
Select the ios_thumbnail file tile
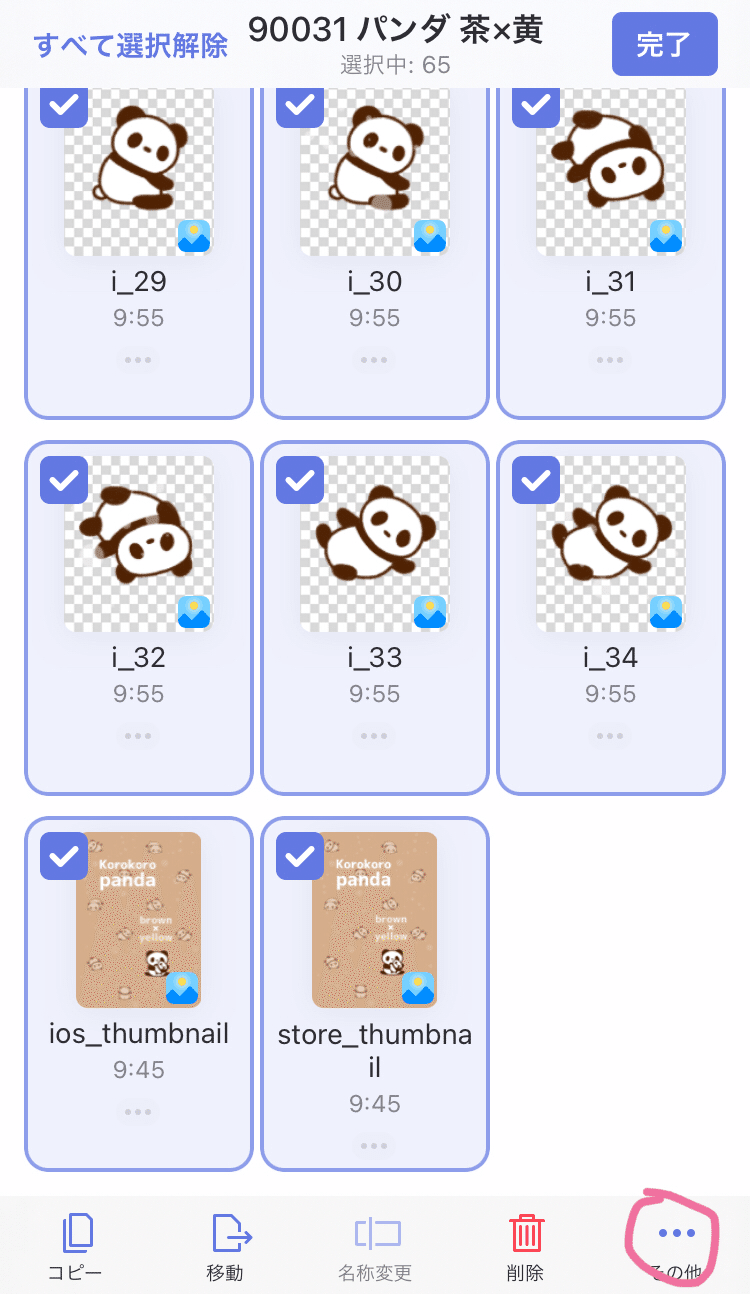139,994
